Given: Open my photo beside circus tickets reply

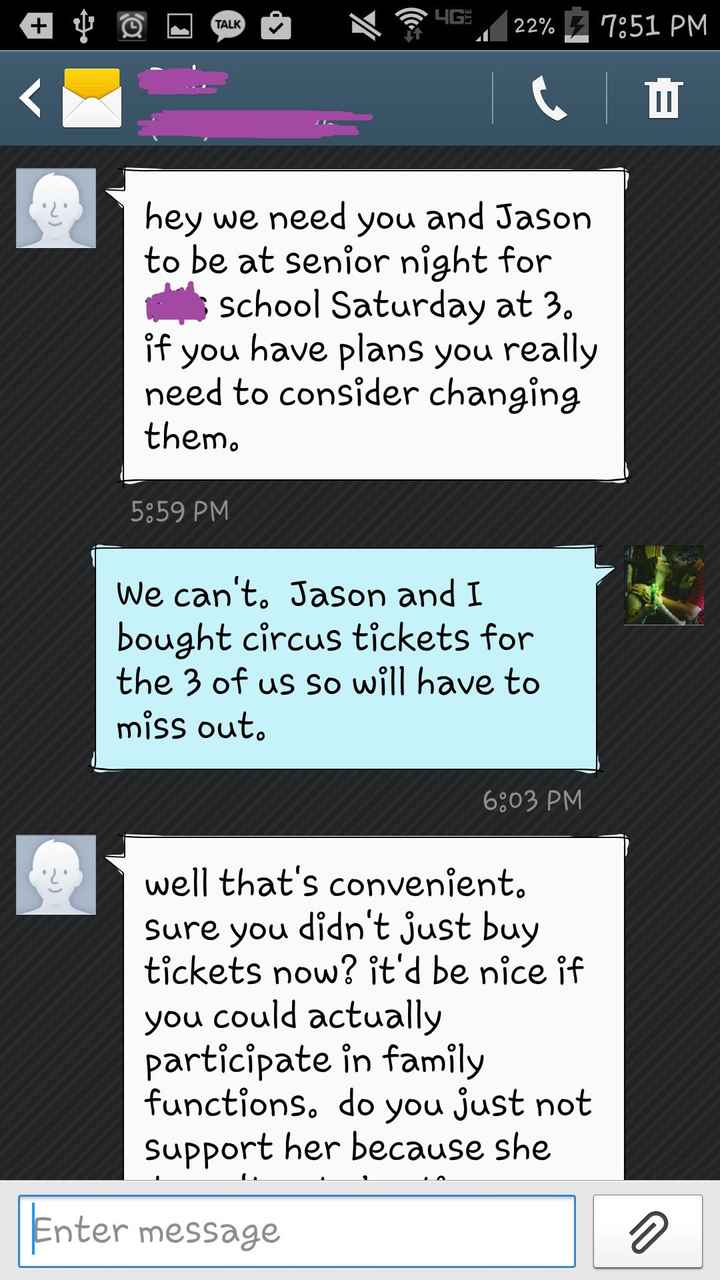Looking at the screenshot, I should 664,585.
